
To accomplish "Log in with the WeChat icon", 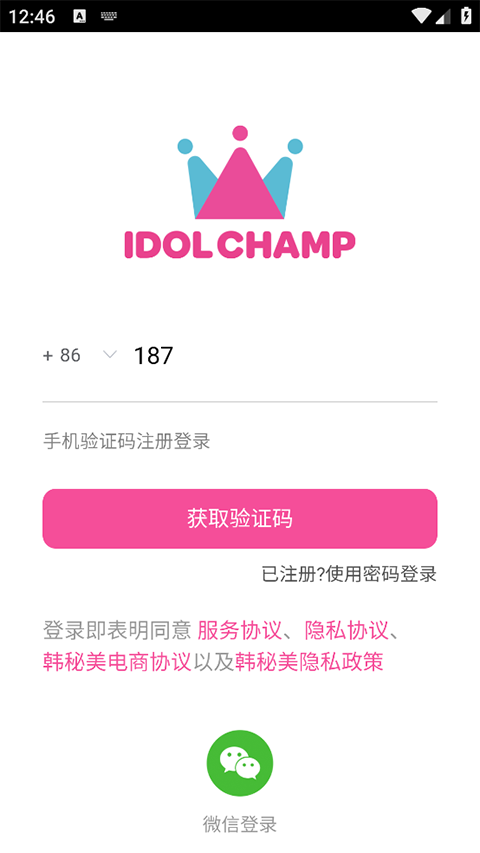I will point(240,763).
